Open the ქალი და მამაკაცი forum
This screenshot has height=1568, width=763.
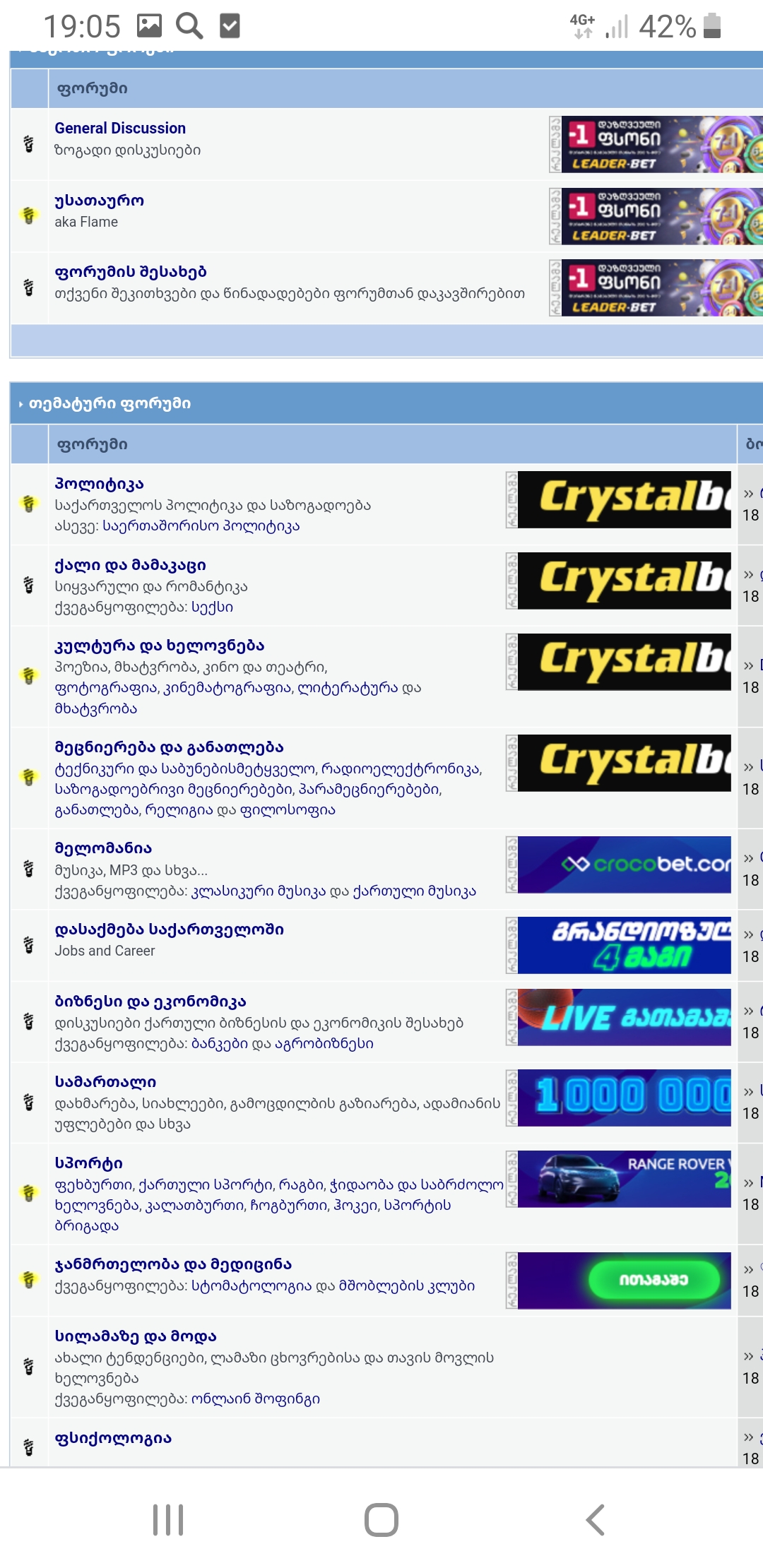click(x=130, y=565)
